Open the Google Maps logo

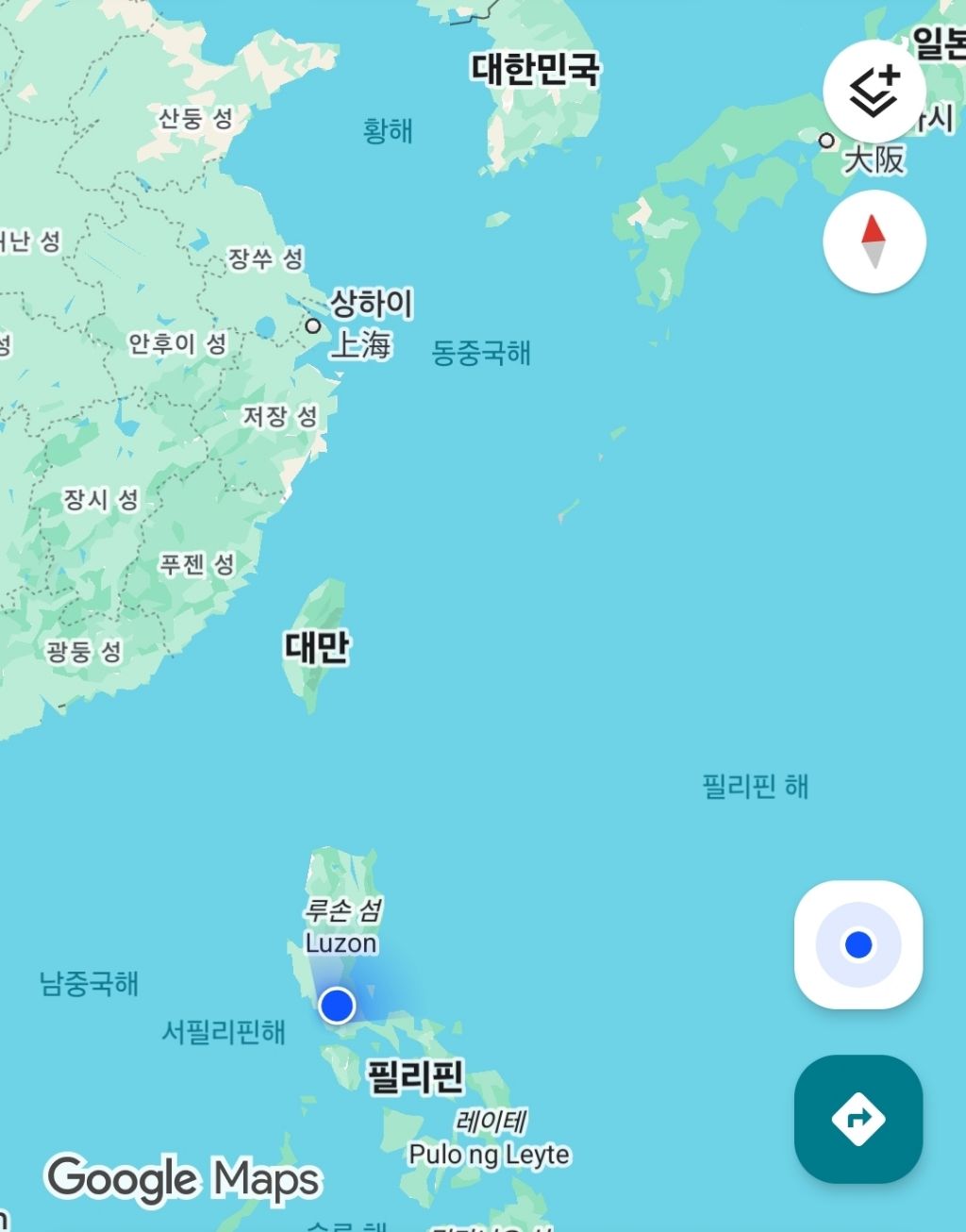click(184, 1177)
